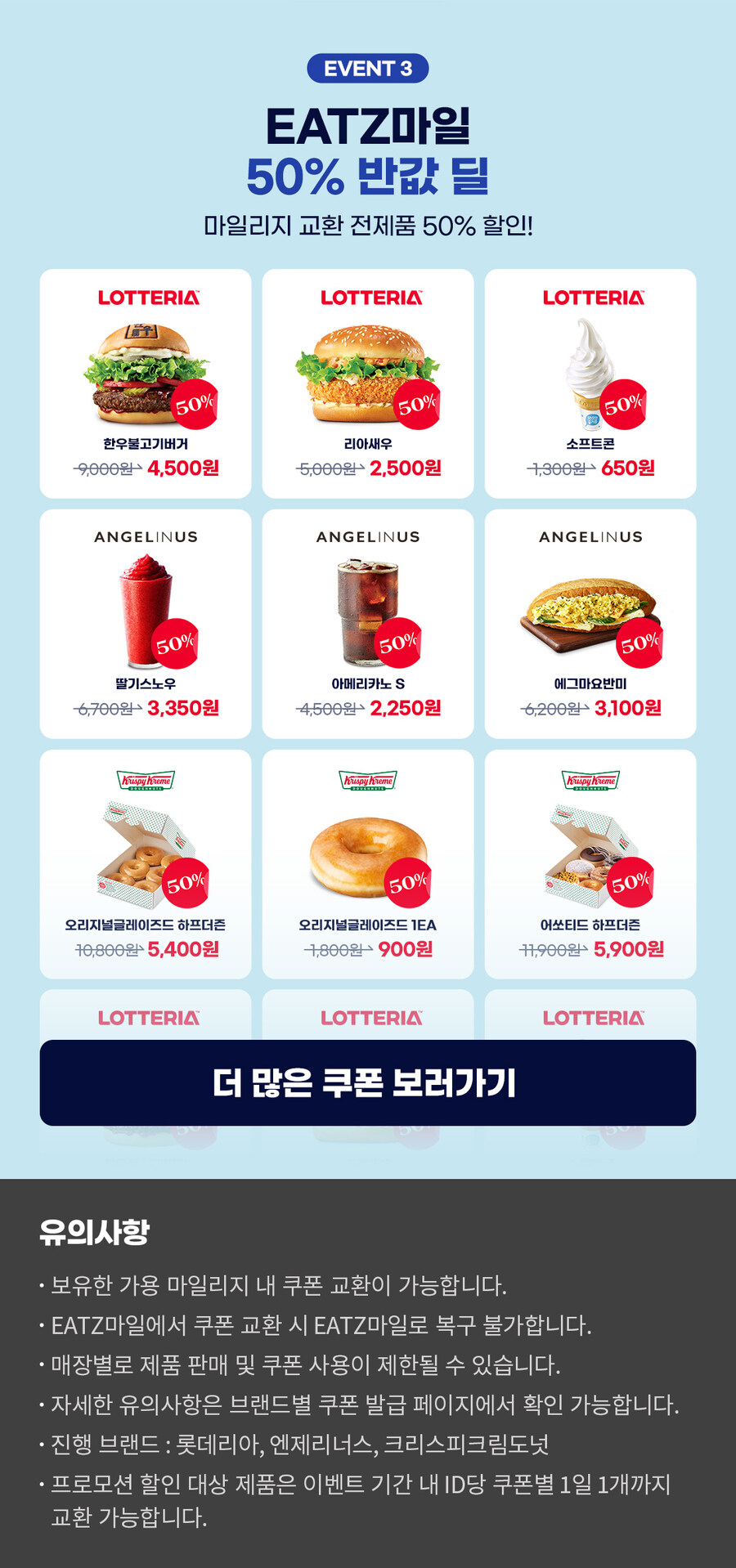Click the ANGELINUS logo above 딸기스노우

(147, 537)
